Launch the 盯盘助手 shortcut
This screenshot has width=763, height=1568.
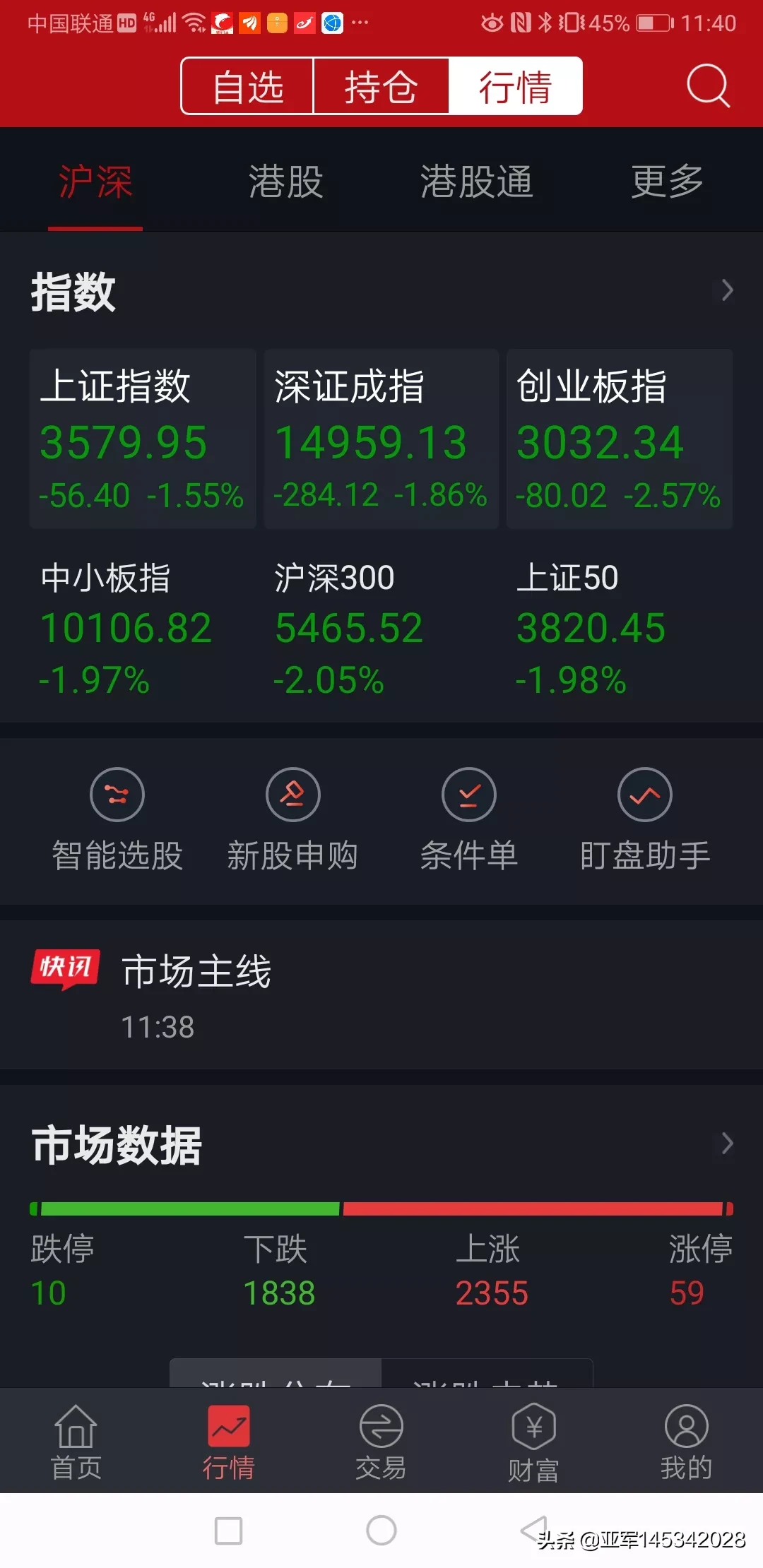click(x=644, y=820)
